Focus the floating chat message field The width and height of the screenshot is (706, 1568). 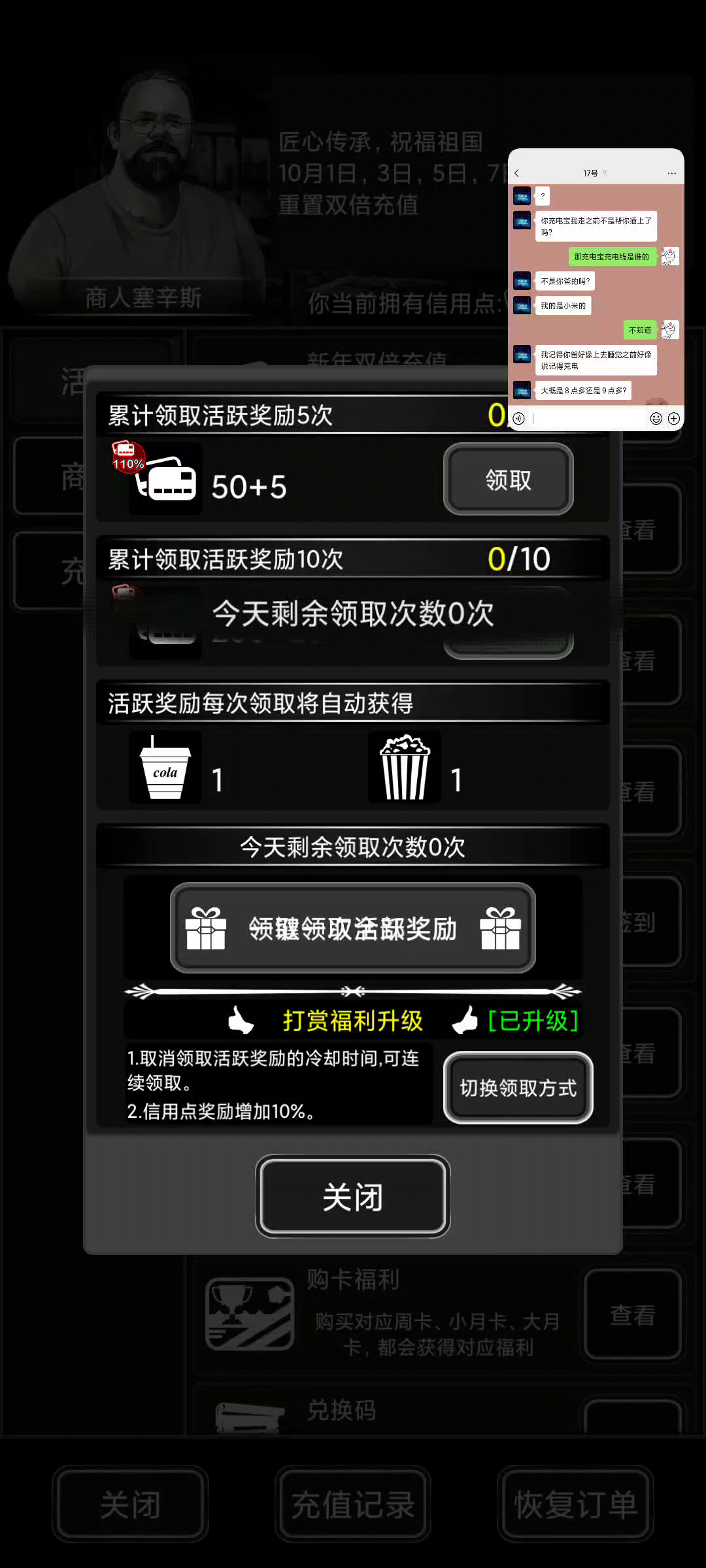[x=588, y=419]
